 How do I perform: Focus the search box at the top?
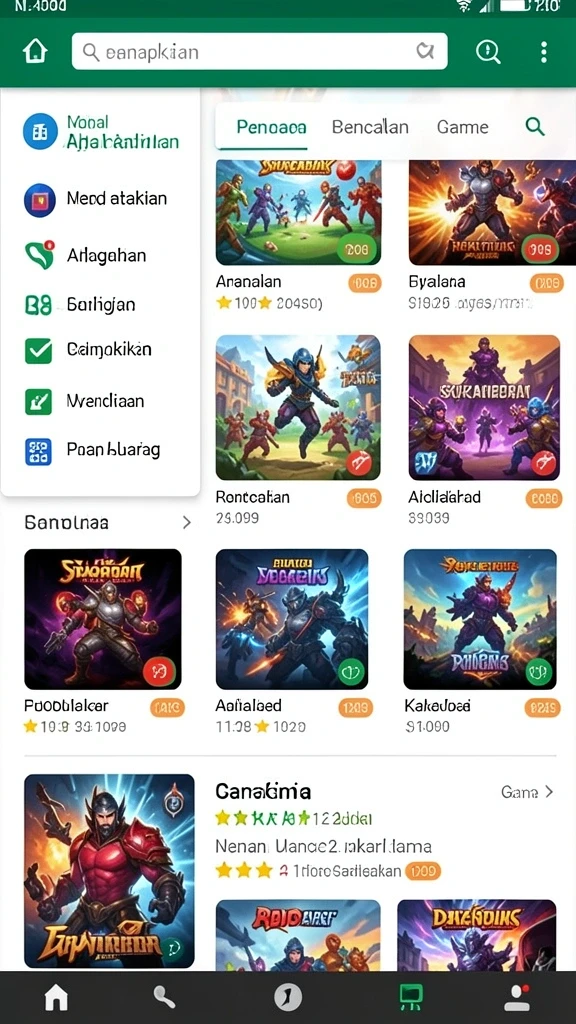click(x=259, y=52)
